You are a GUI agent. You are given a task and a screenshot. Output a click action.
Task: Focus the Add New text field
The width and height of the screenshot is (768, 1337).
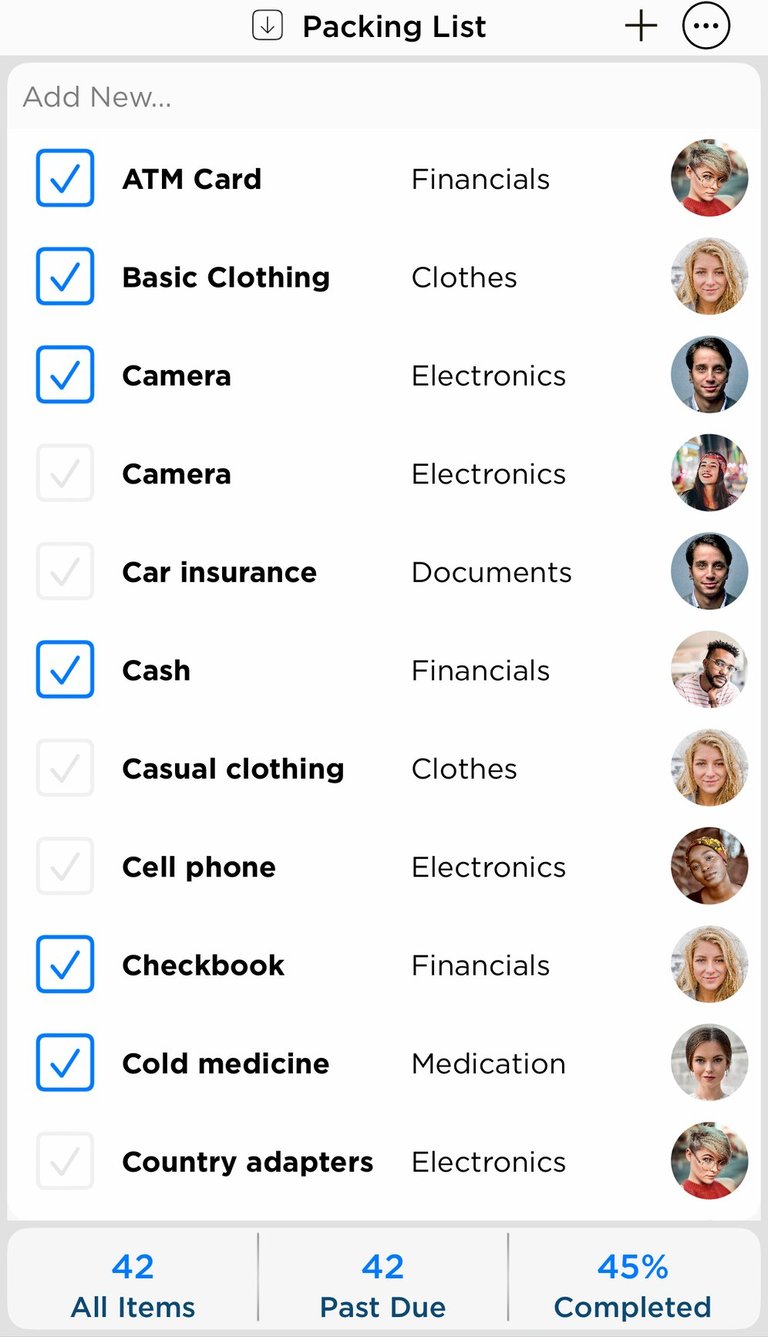point(384,97)
